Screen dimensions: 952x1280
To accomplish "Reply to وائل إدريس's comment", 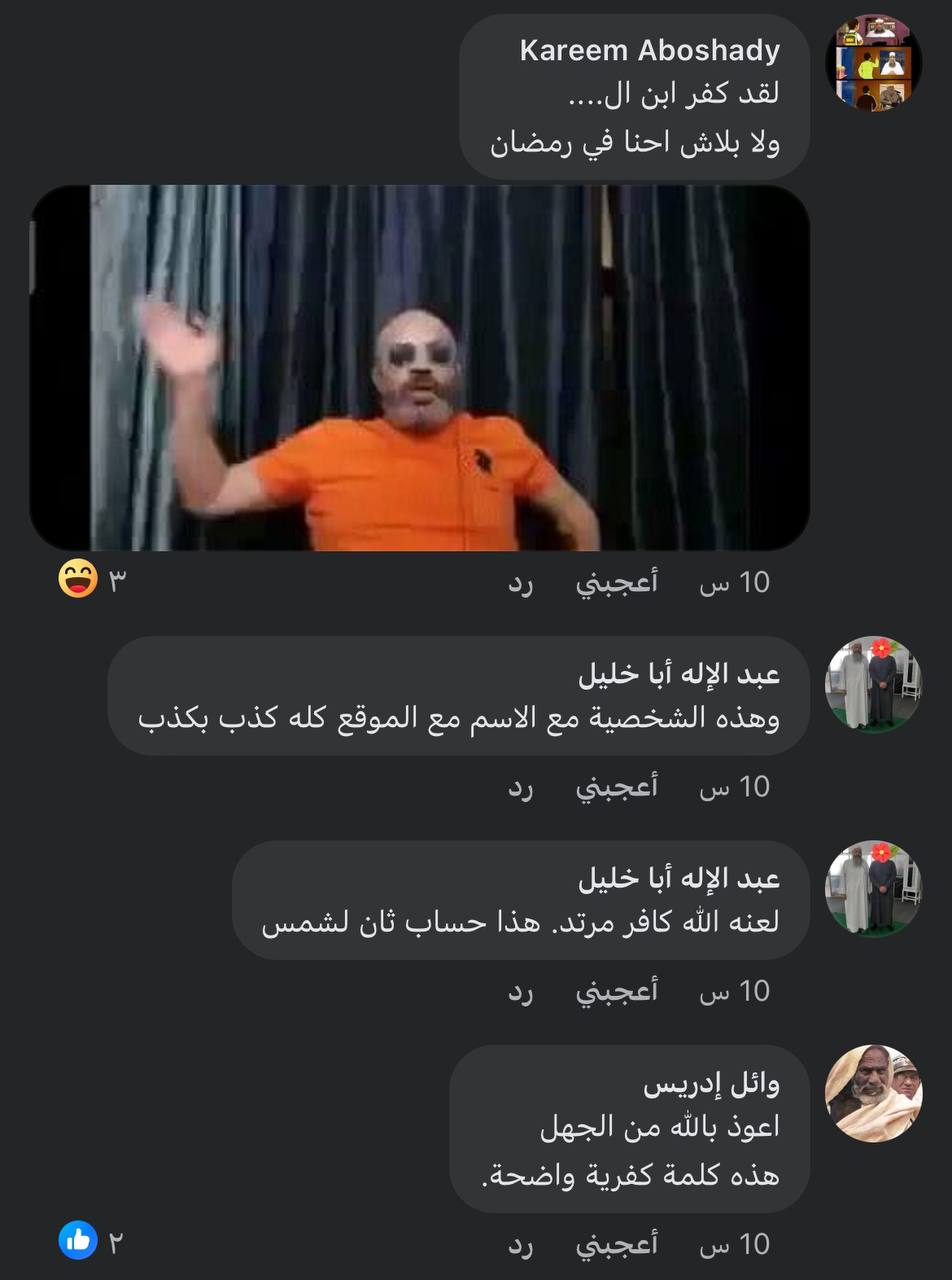I will (520, 1244).
